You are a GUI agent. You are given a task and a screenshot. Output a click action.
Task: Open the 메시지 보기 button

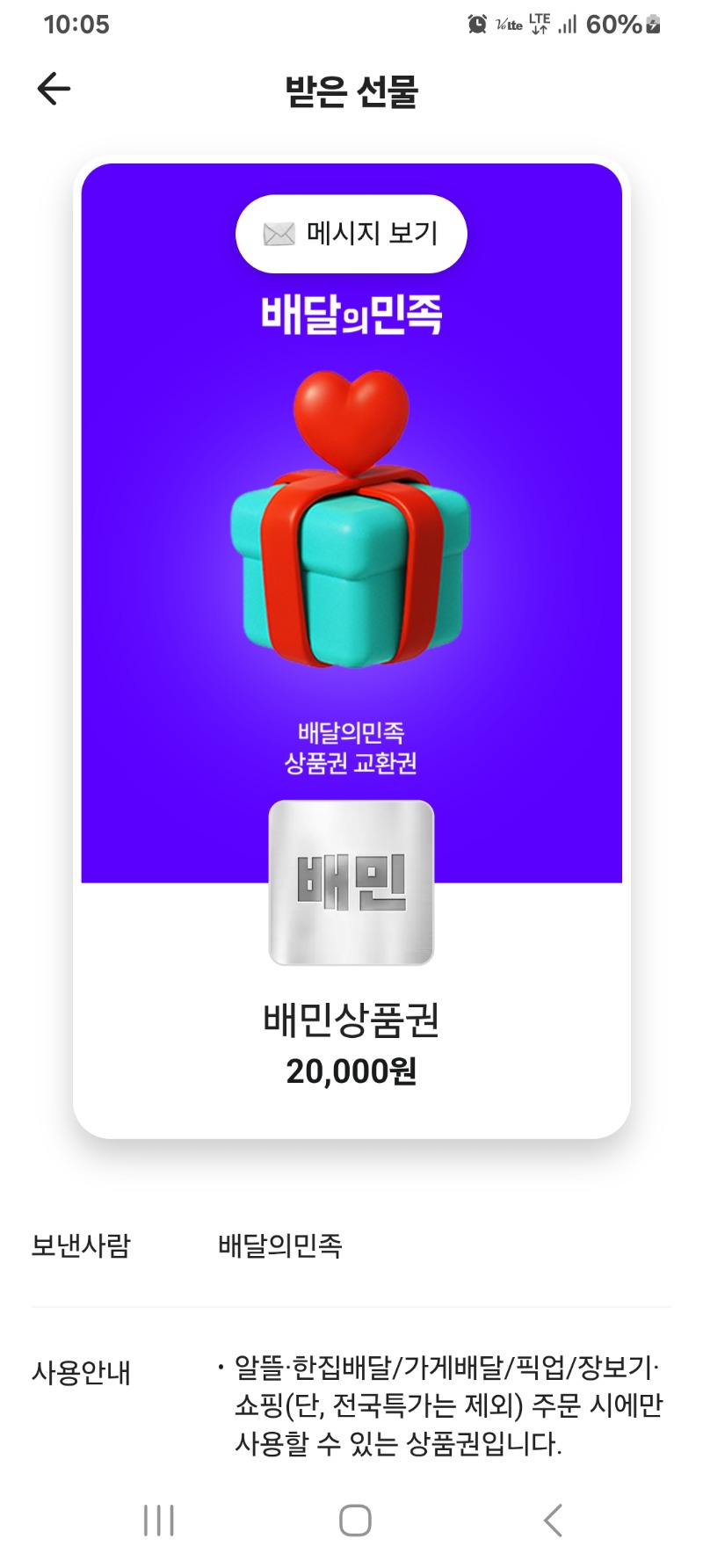[351, 234]
